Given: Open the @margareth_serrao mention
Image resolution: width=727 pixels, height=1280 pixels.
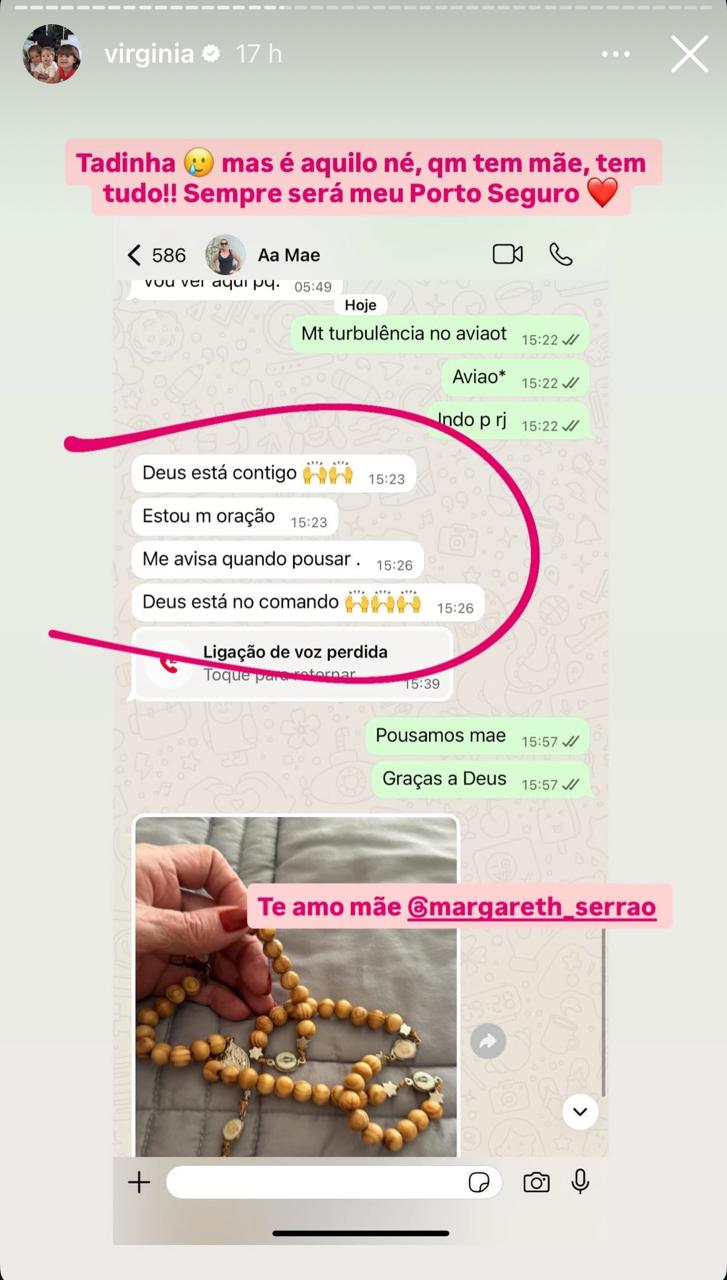Looking at the screenshot, I should 531,908.
